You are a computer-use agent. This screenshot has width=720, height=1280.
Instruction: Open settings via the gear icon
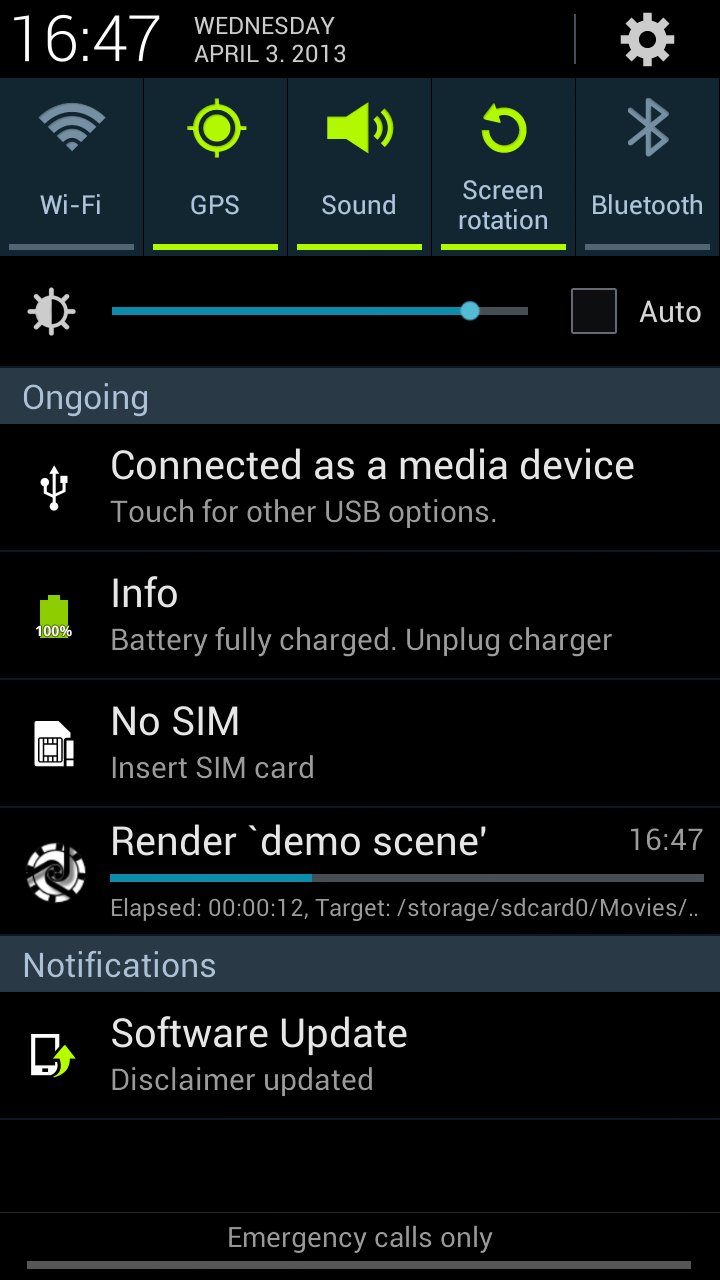click(x=647, y=40)
